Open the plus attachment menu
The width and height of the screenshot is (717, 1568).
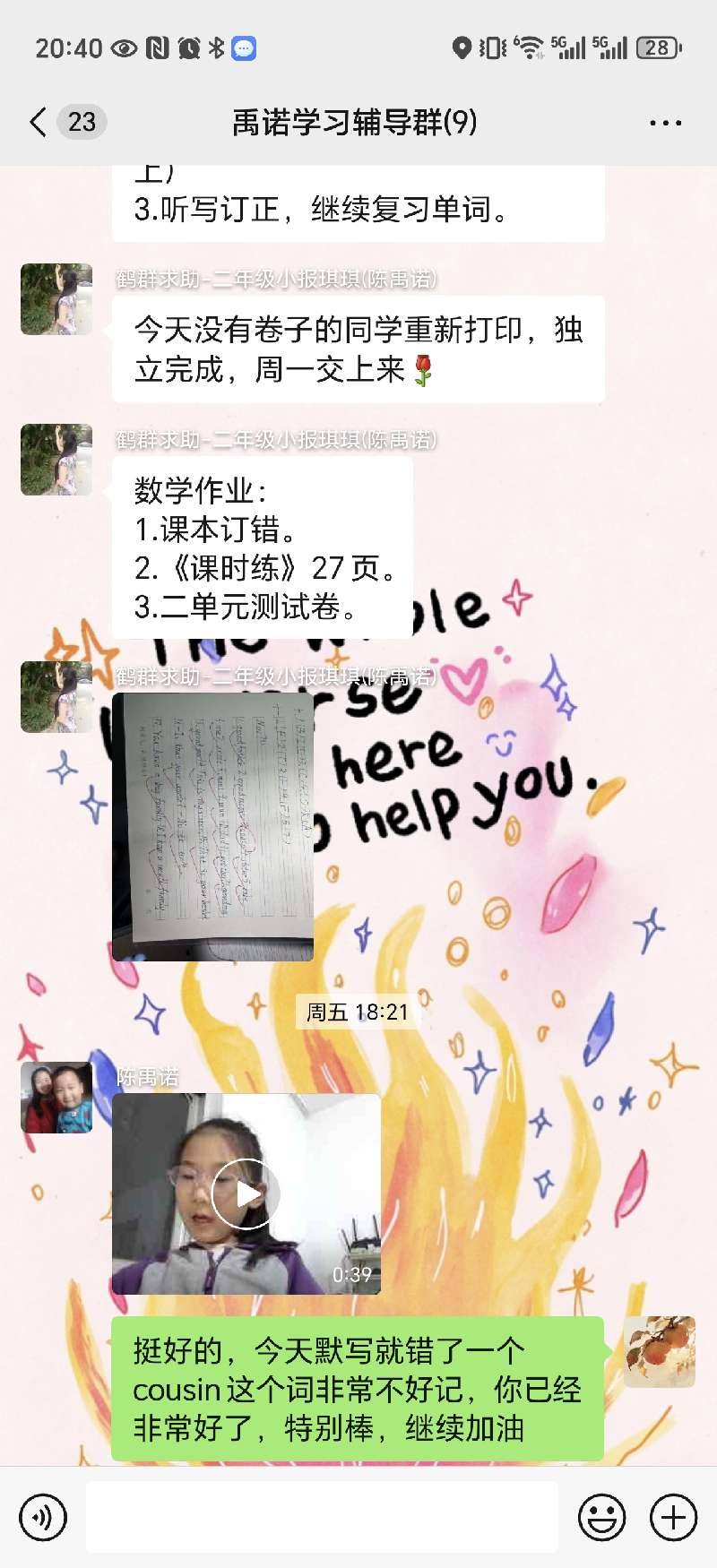pos(673,1518)
